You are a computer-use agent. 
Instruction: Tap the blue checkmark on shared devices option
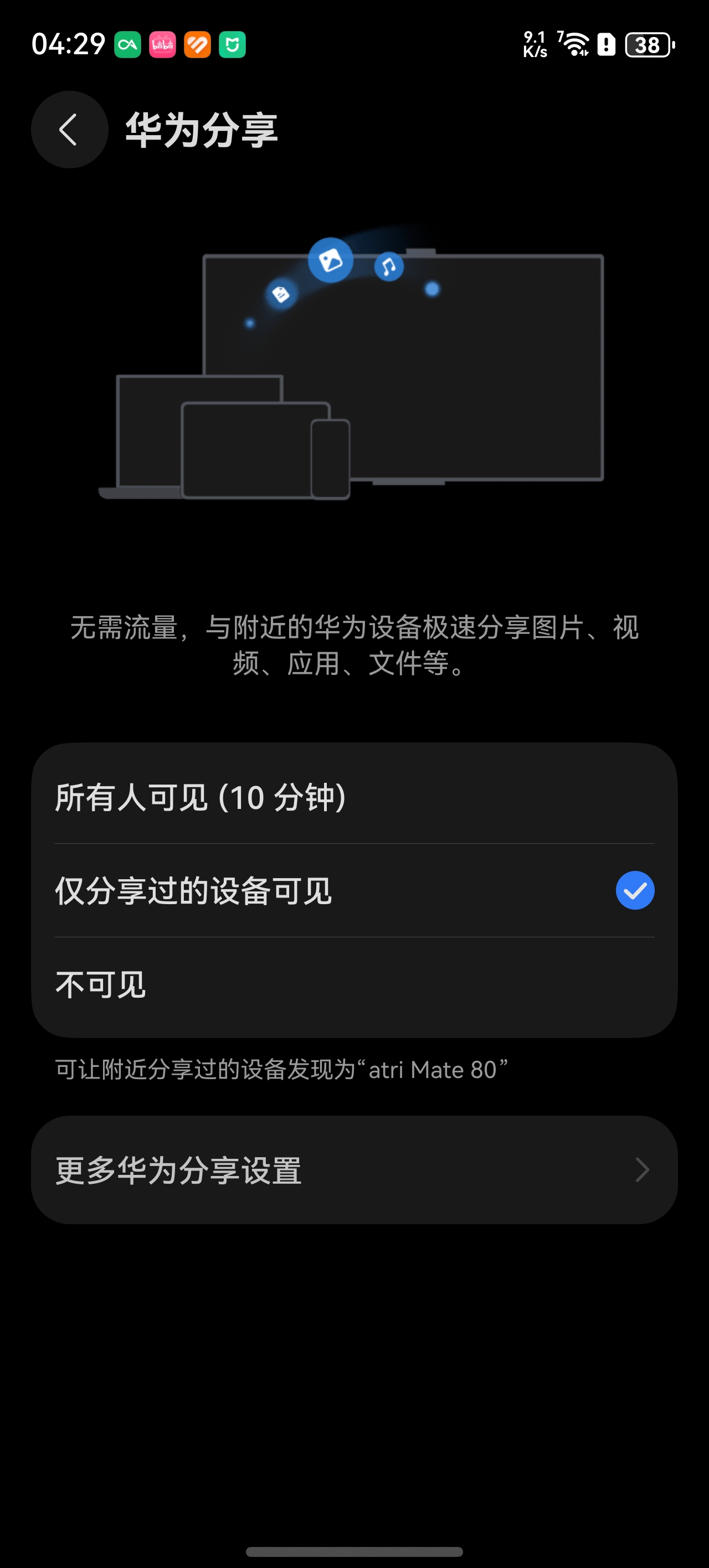[635, 890]
